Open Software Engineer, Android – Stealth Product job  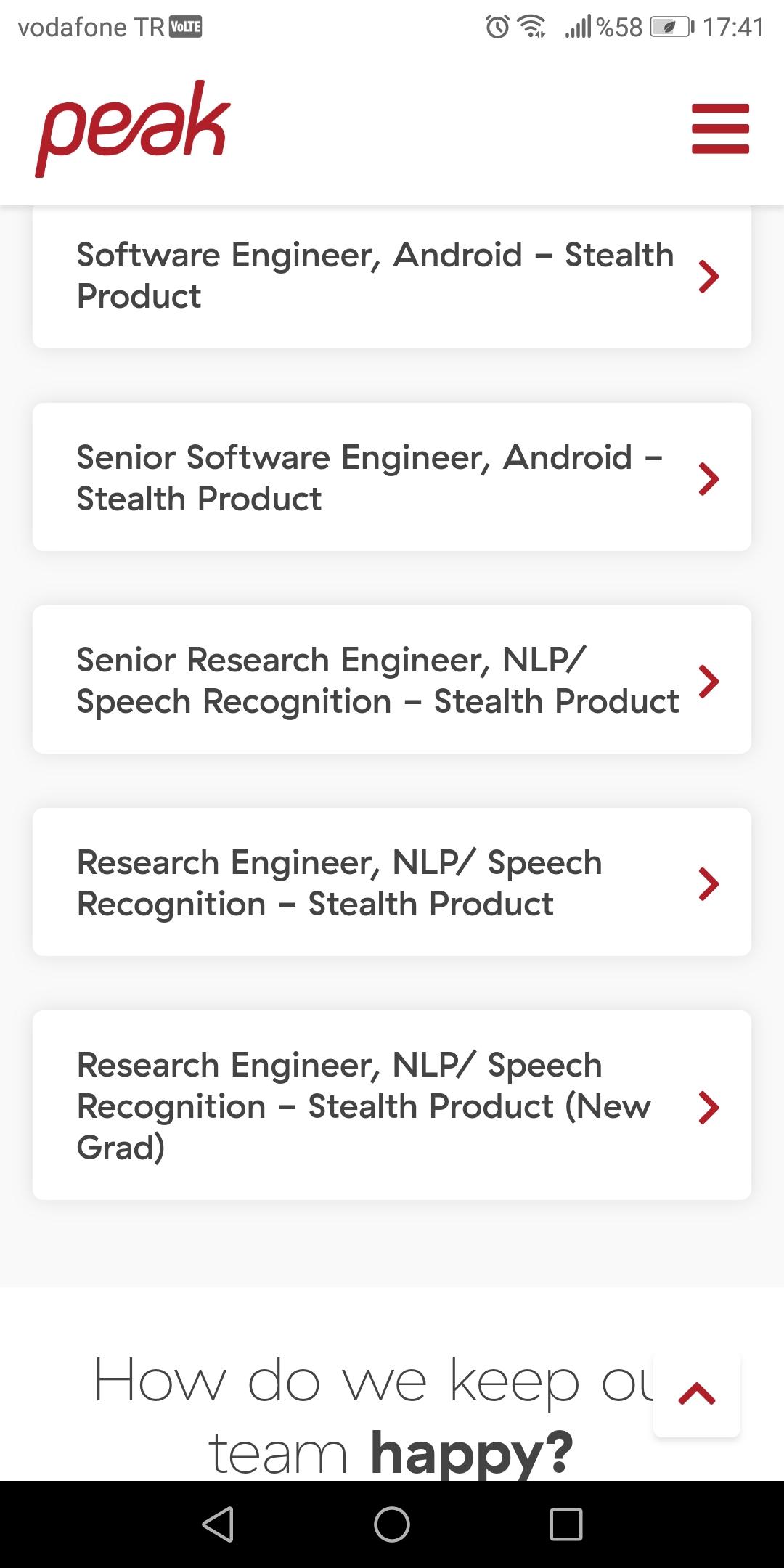click(392, 277)
